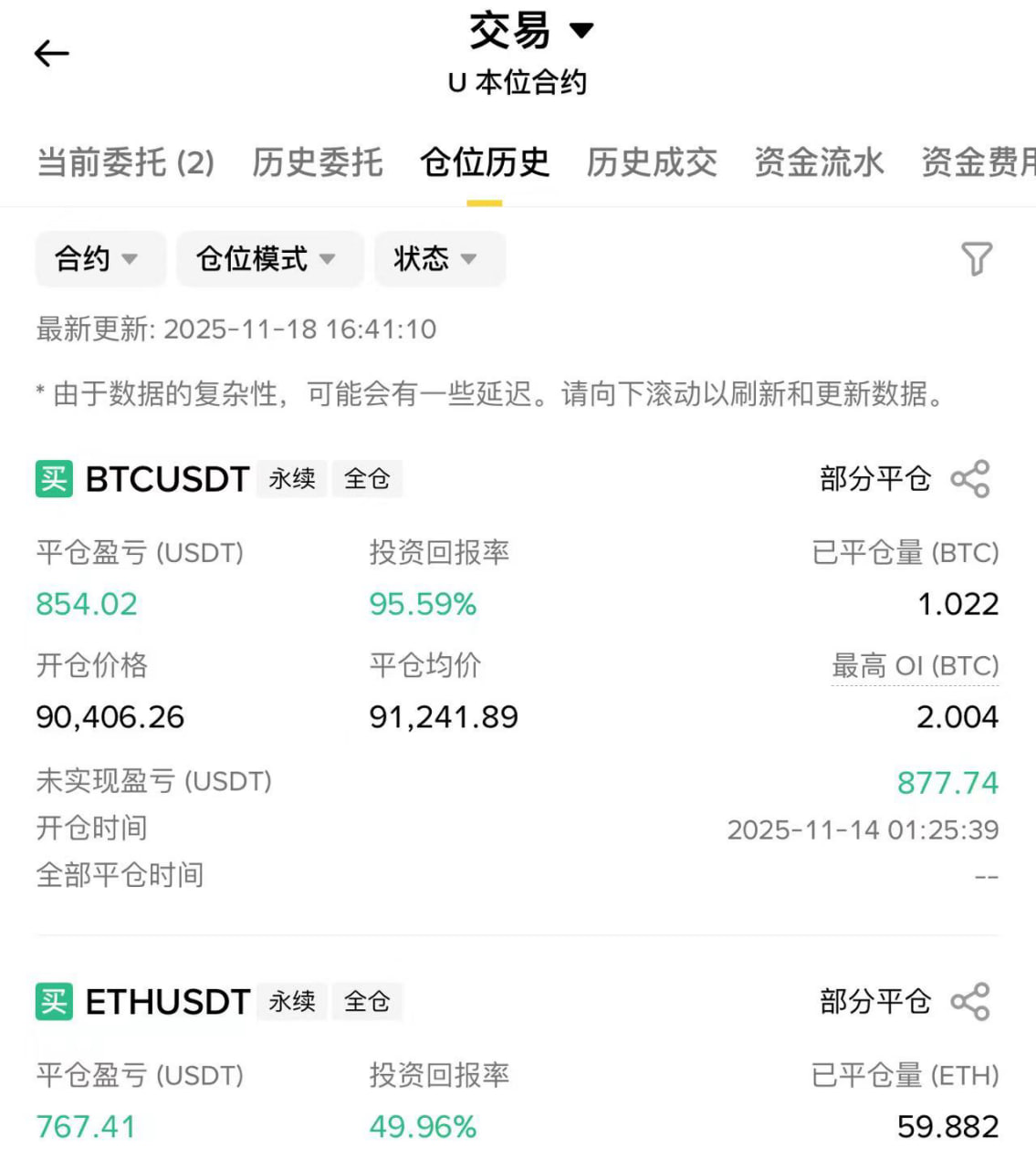Select the 仓位历史 tab

click(x=485, y=162)
